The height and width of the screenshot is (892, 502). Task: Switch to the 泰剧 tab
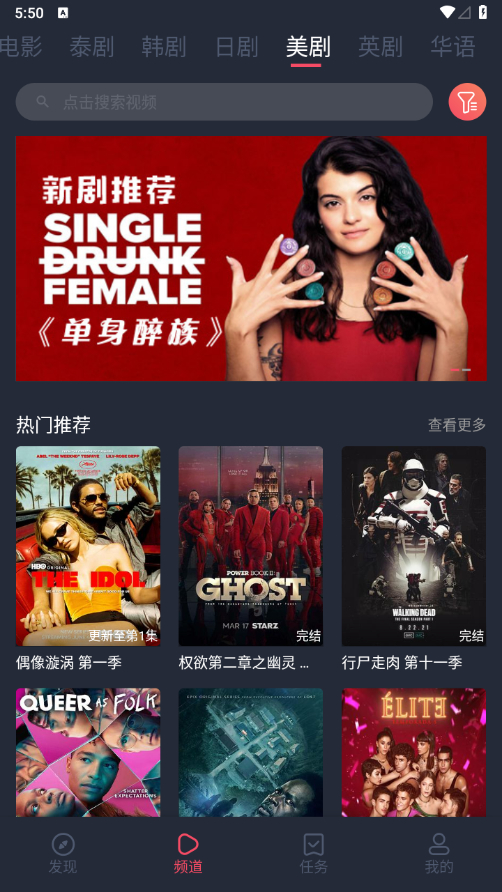tap(92, 47)
